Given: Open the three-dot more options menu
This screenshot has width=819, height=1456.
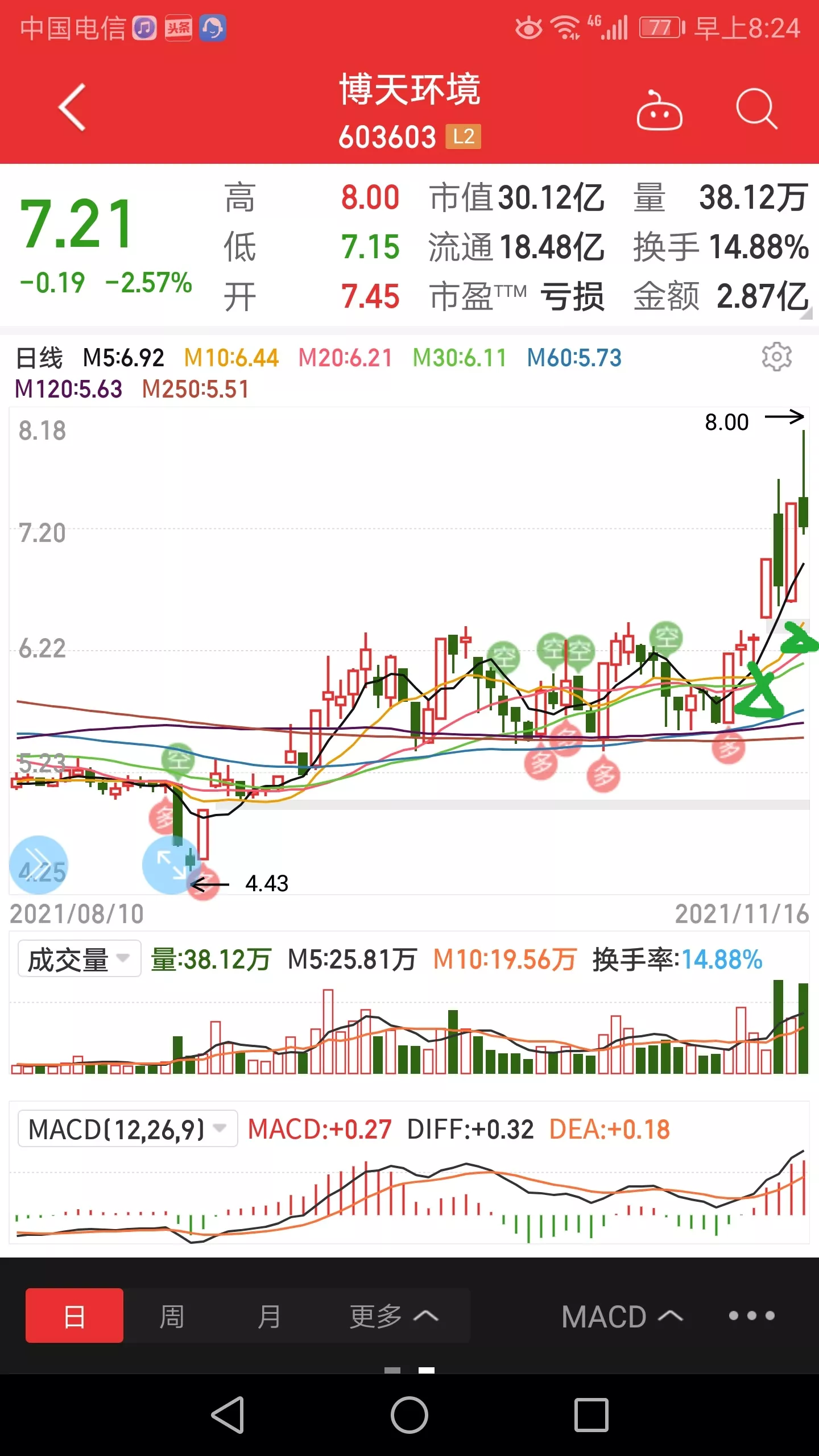Looking at the screenshot, I should (x=751, y=1316).
